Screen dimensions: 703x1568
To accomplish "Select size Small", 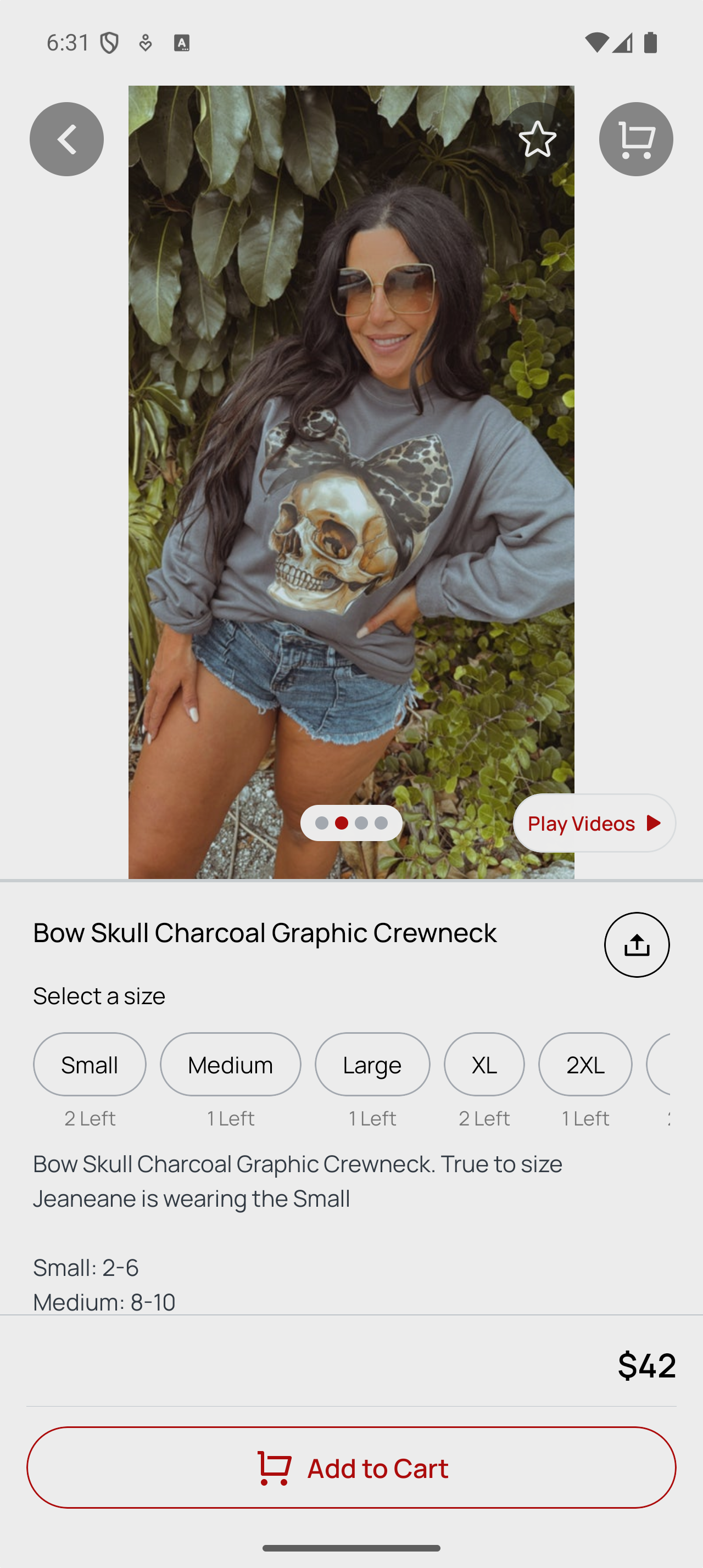I will pyautogui.click(x=90, y=1064).
